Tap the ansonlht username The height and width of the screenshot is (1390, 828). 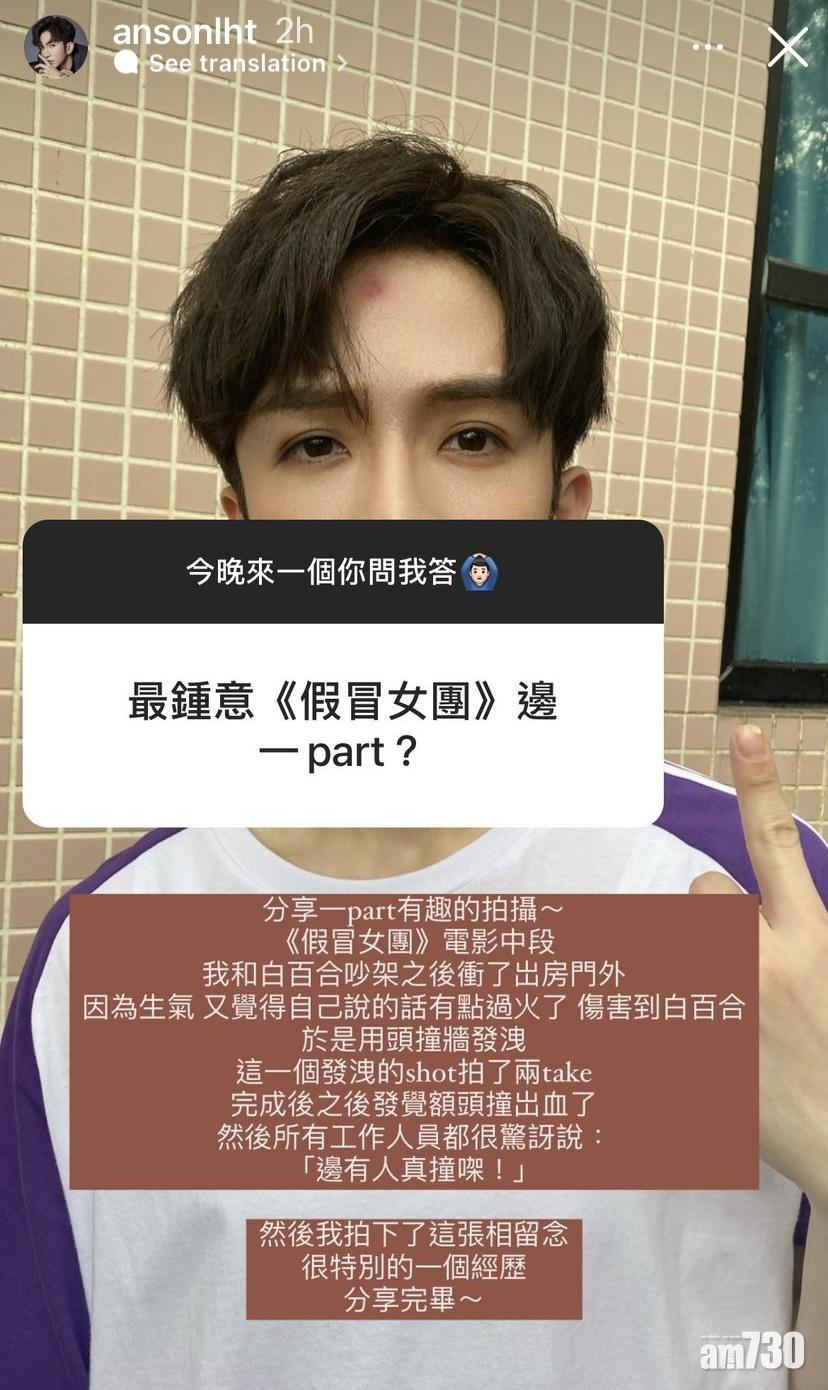pyautogui.click(x=185, y=31)
